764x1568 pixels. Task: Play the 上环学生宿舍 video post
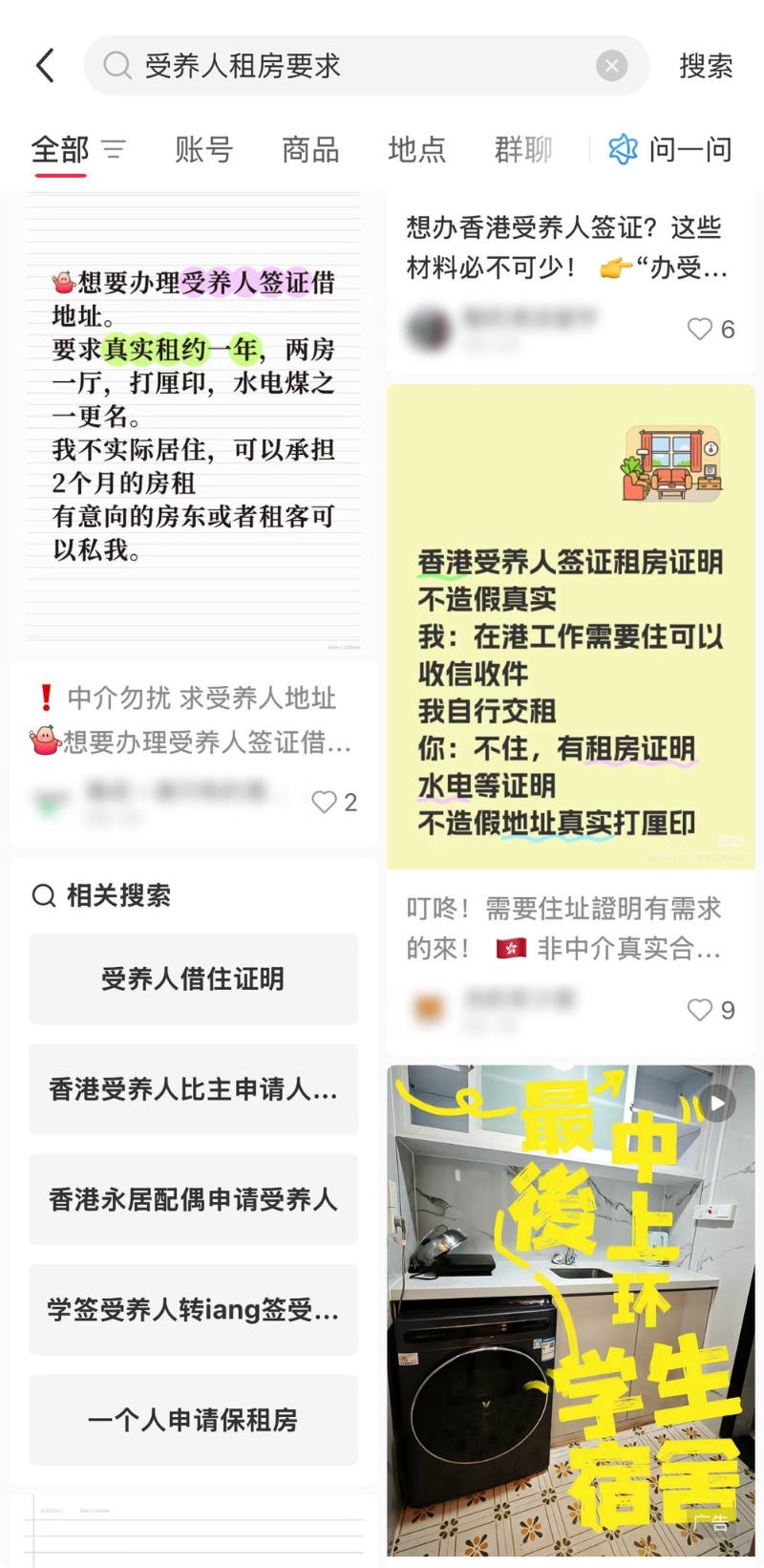(x=717, y=1103)
